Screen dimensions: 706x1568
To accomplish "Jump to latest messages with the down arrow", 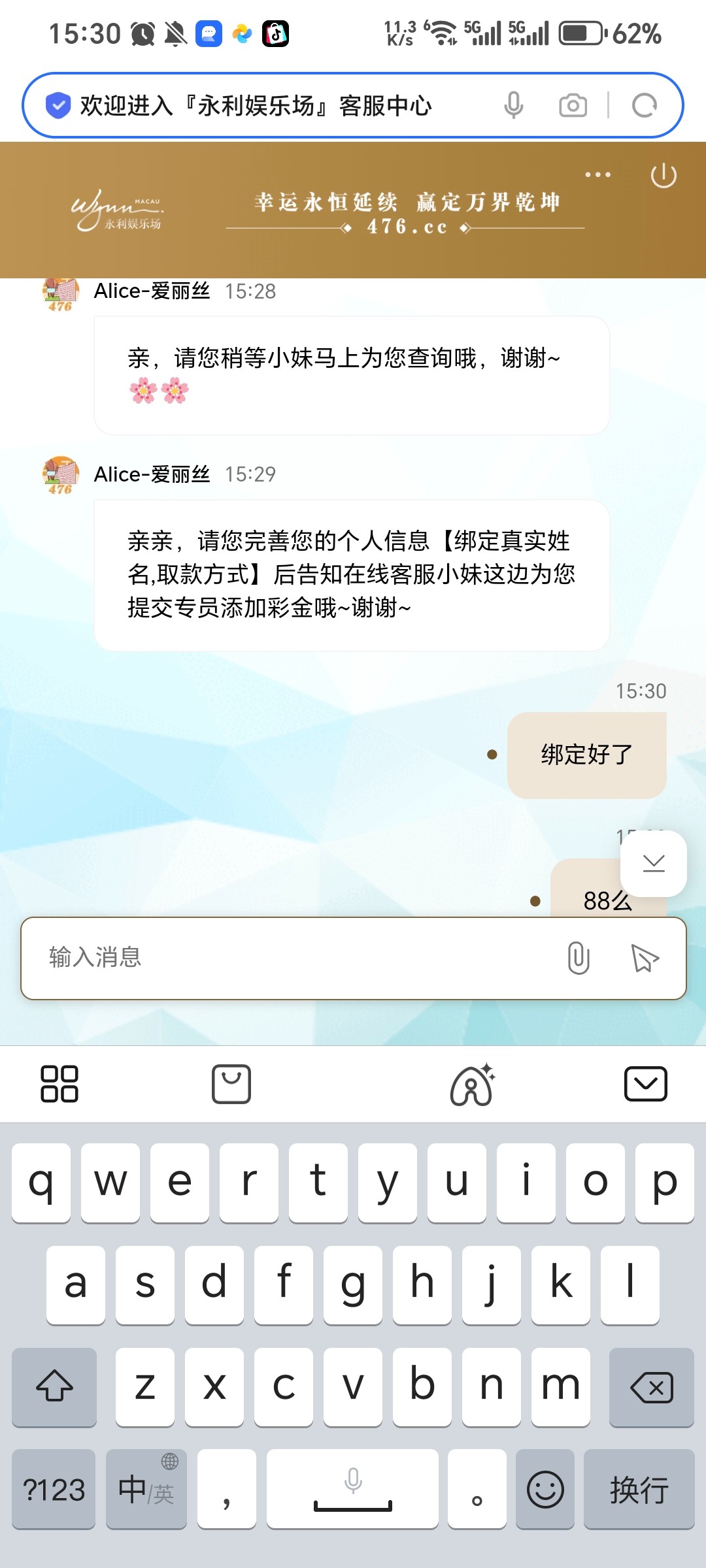I will [x=653, y=864].
